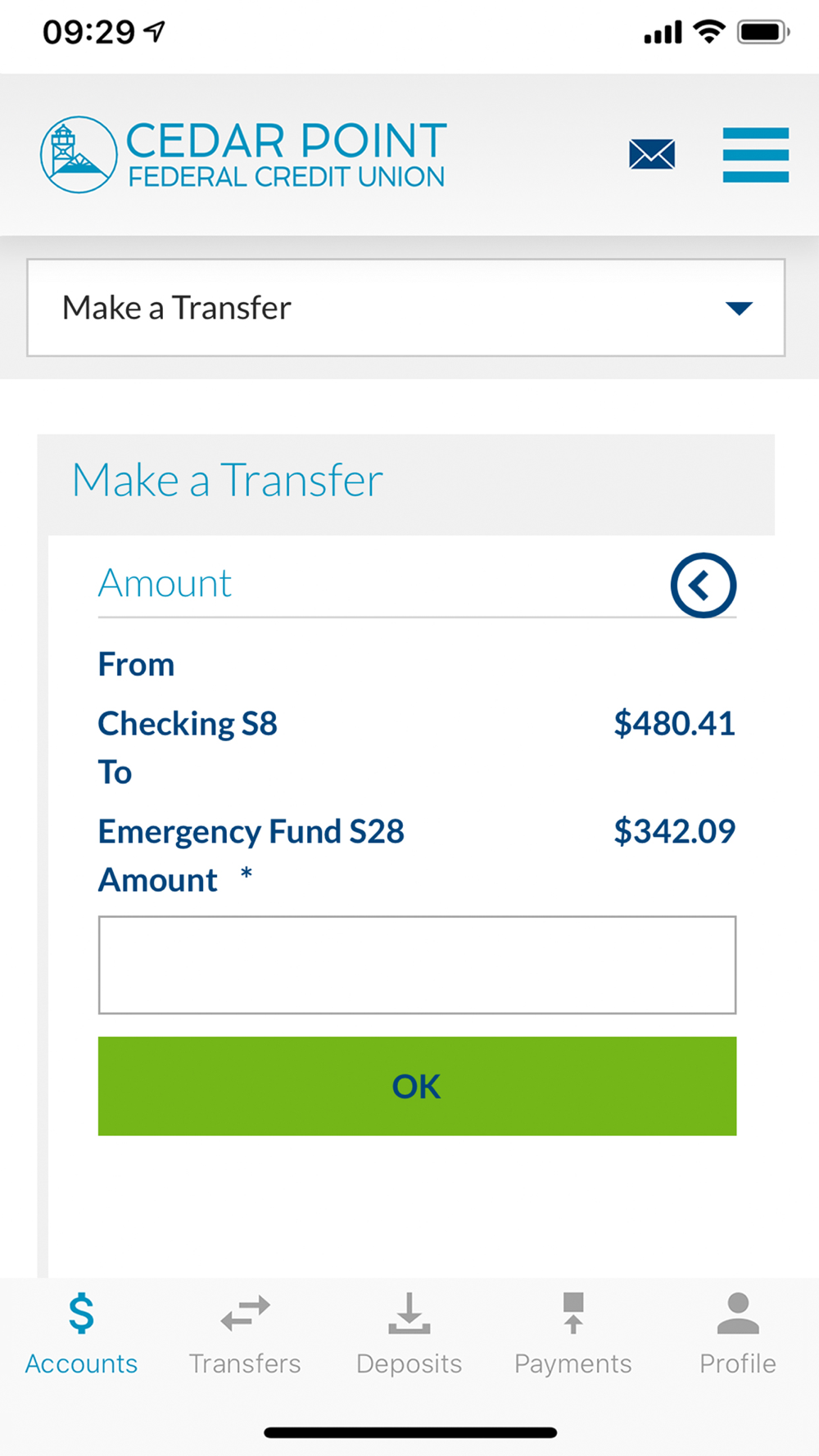This screenshot has height=1456, width=819.
Task: Expand the Make a Transfer dropdown
Action: coord(406,308)
